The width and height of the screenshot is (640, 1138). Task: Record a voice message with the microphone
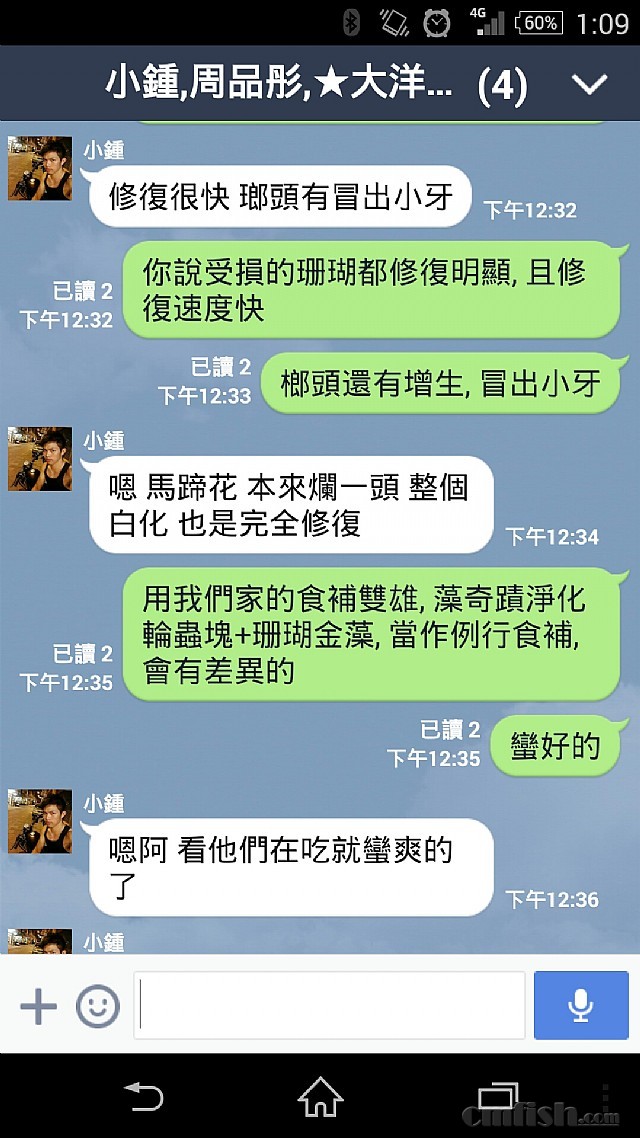[x=581, y=1005]
